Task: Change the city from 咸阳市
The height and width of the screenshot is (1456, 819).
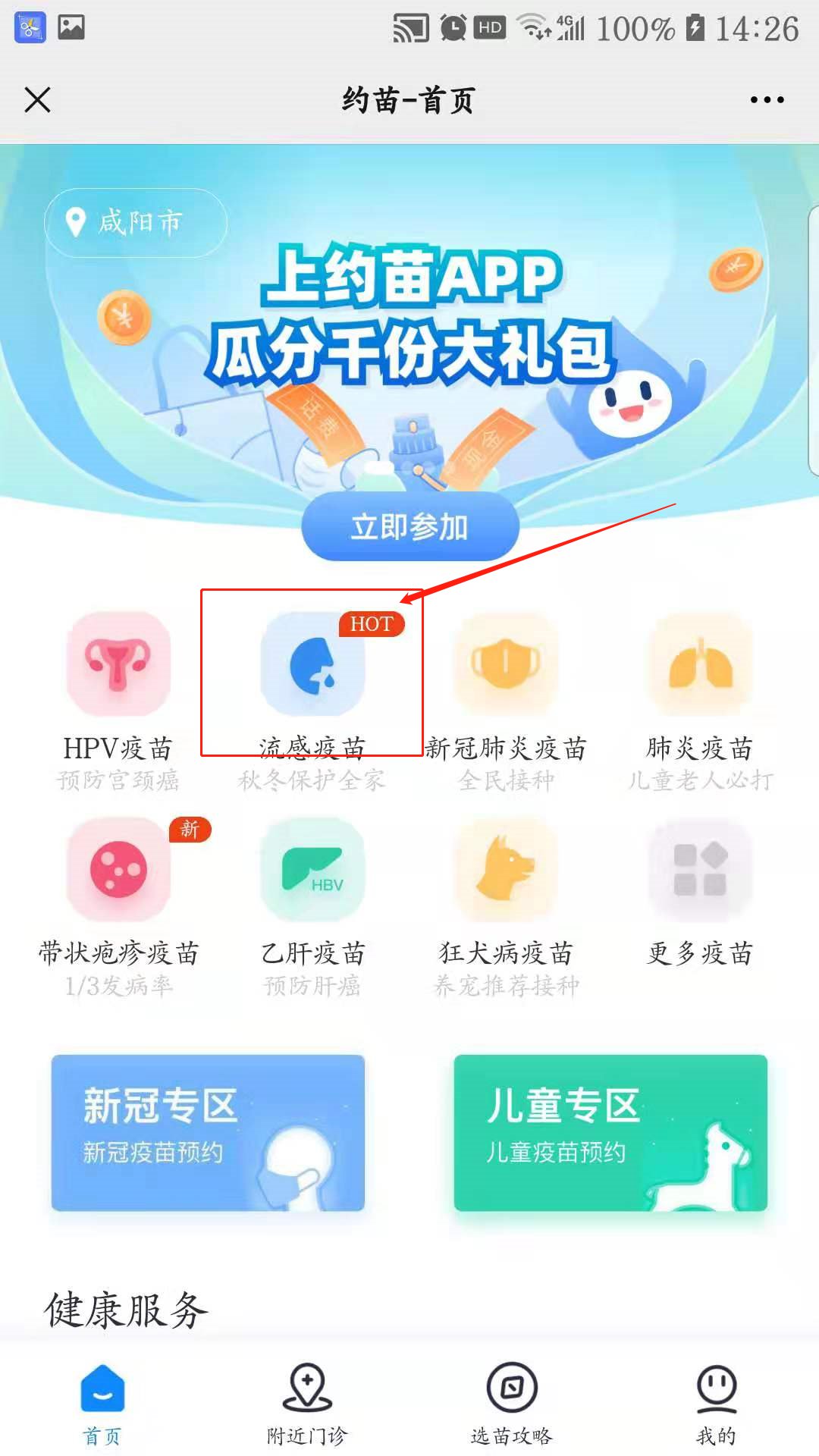Action: pos(135,222)
